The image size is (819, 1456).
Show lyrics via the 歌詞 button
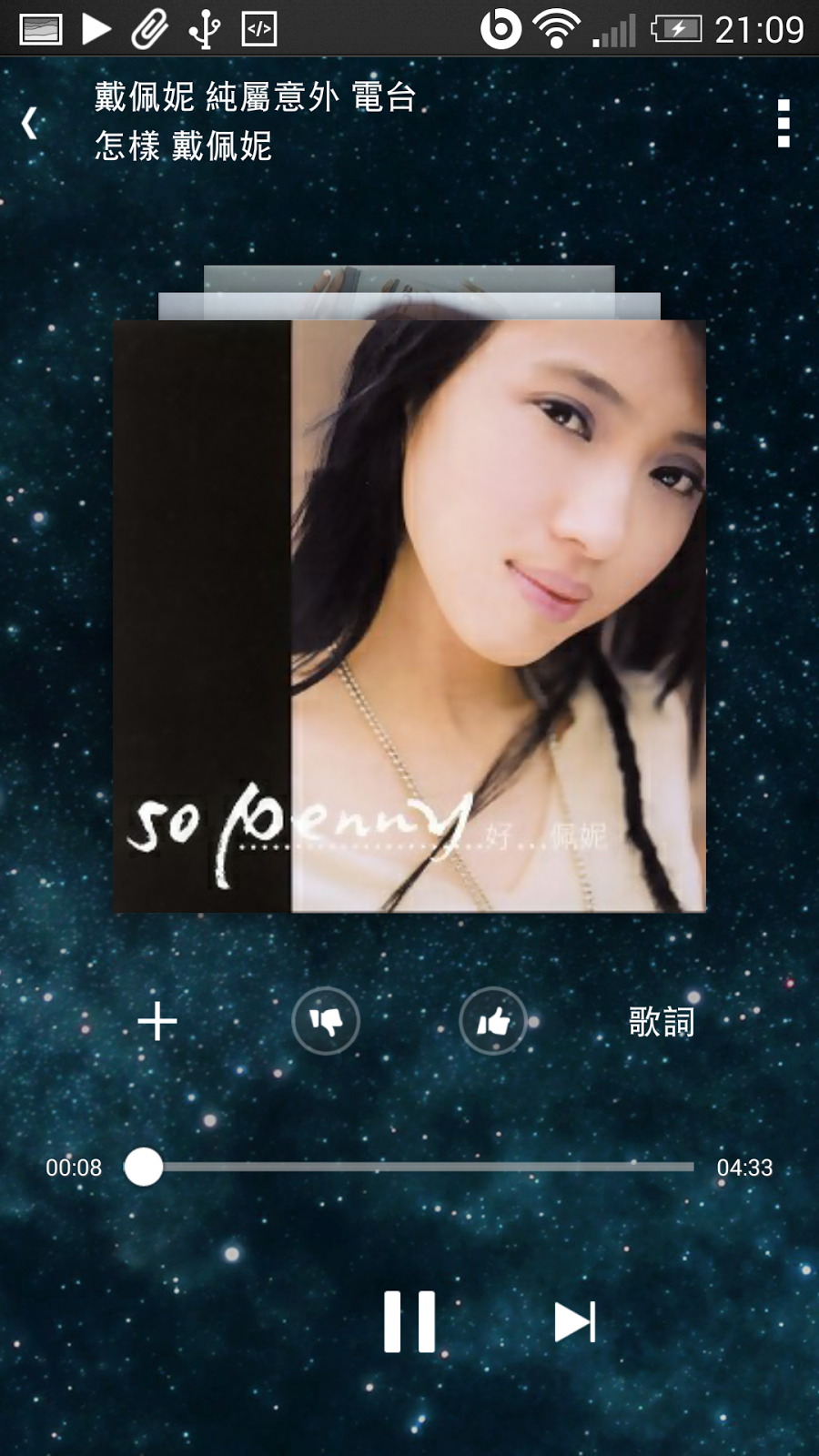point(662,1021)
